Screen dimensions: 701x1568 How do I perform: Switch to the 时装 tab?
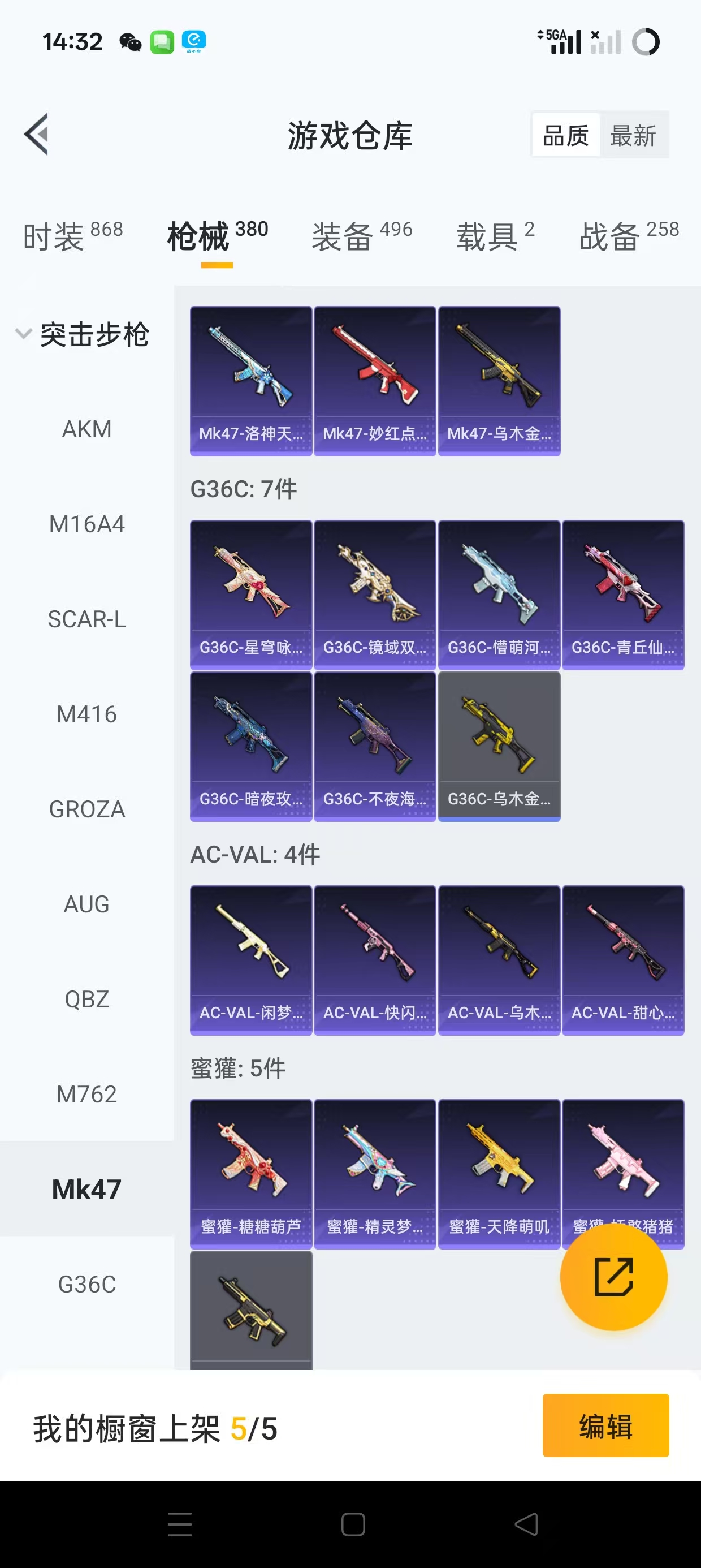72,236
